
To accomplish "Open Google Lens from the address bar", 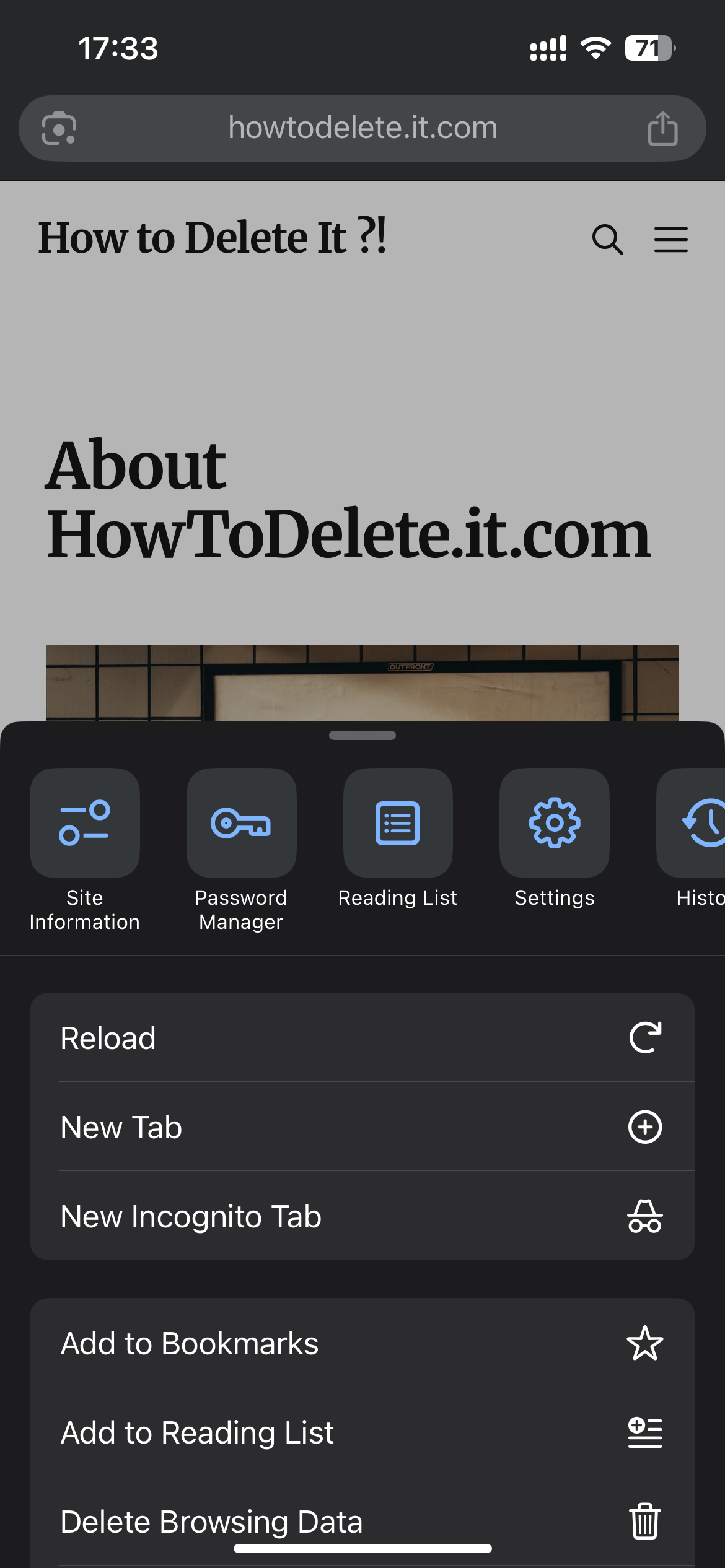I will [x=59, y=128].
